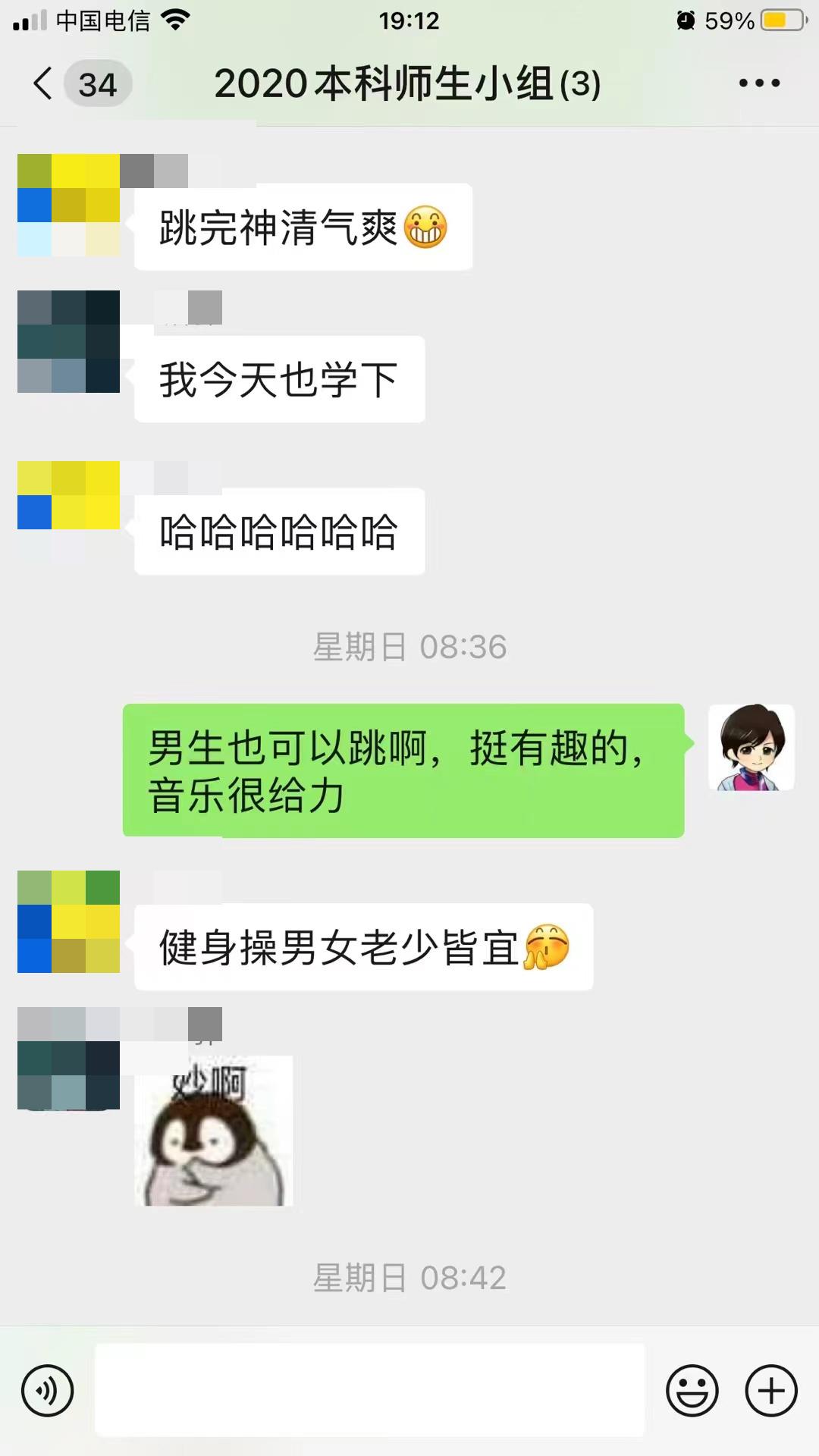
Task: Open avatar of sender of 我今天也学下
Action: [x=68, y=341]
